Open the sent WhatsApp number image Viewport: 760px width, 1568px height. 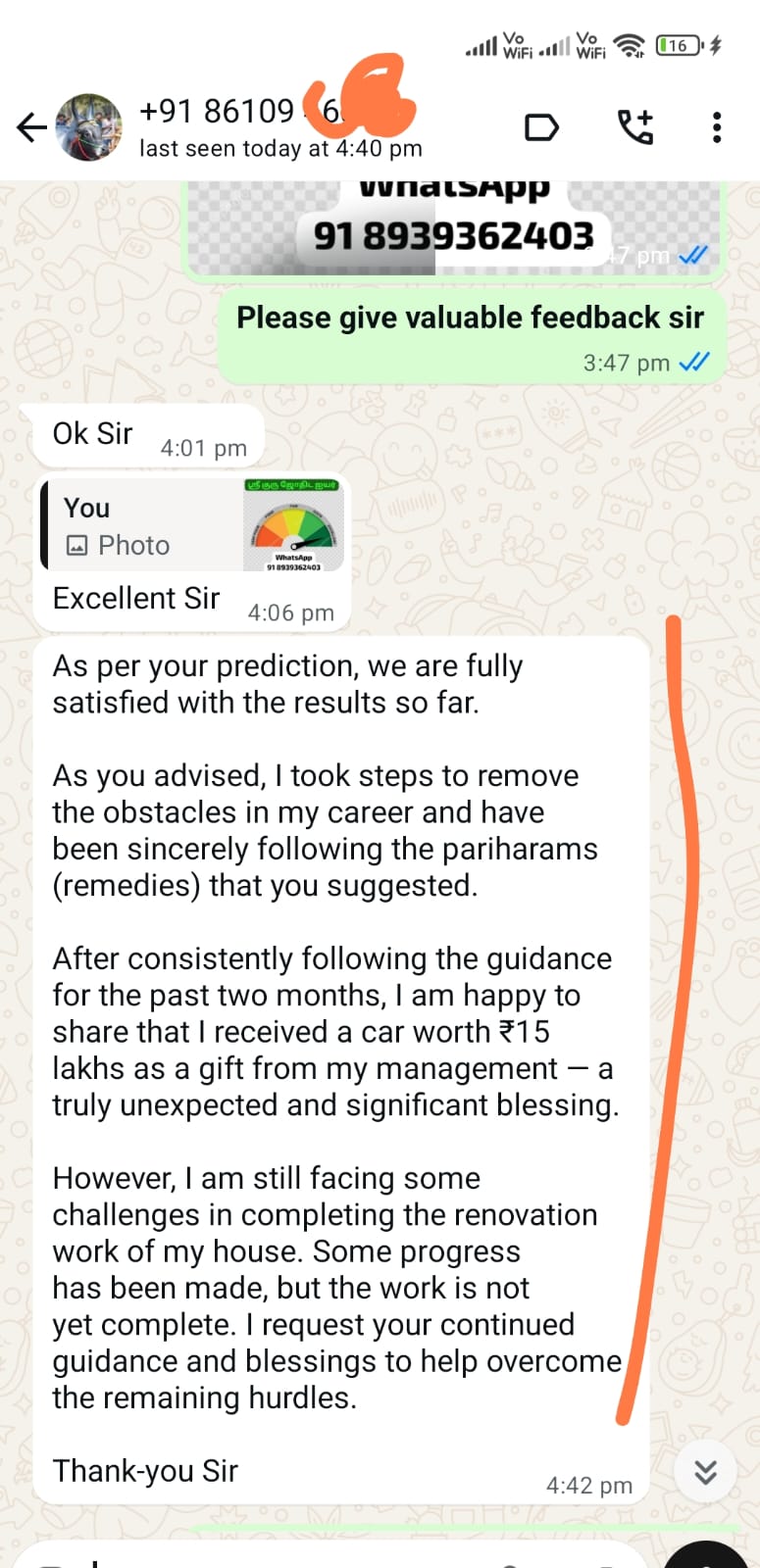(453, 227)
